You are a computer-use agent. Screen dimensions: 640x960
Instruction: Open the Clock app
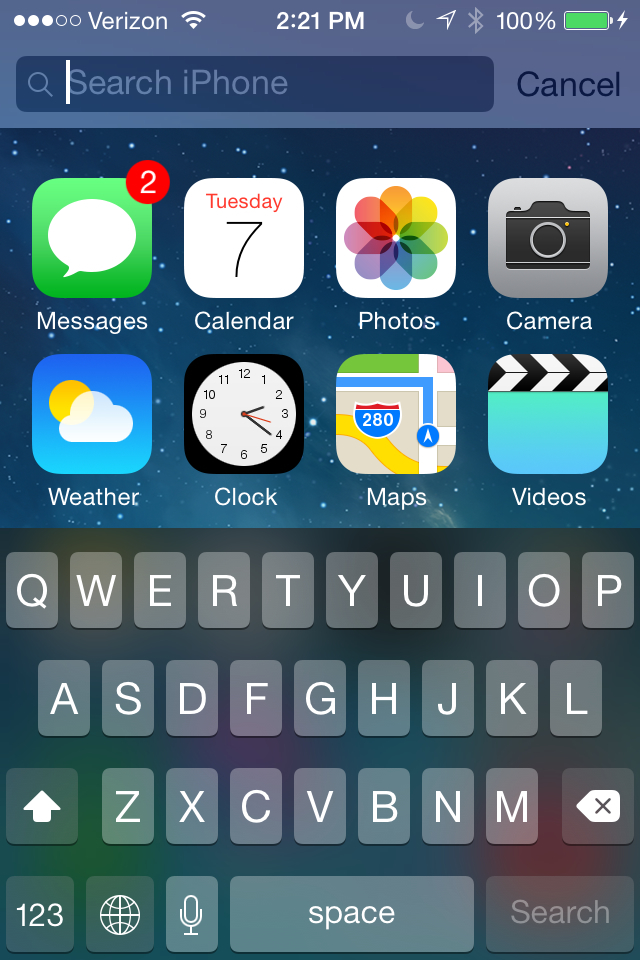click(244, 414)
